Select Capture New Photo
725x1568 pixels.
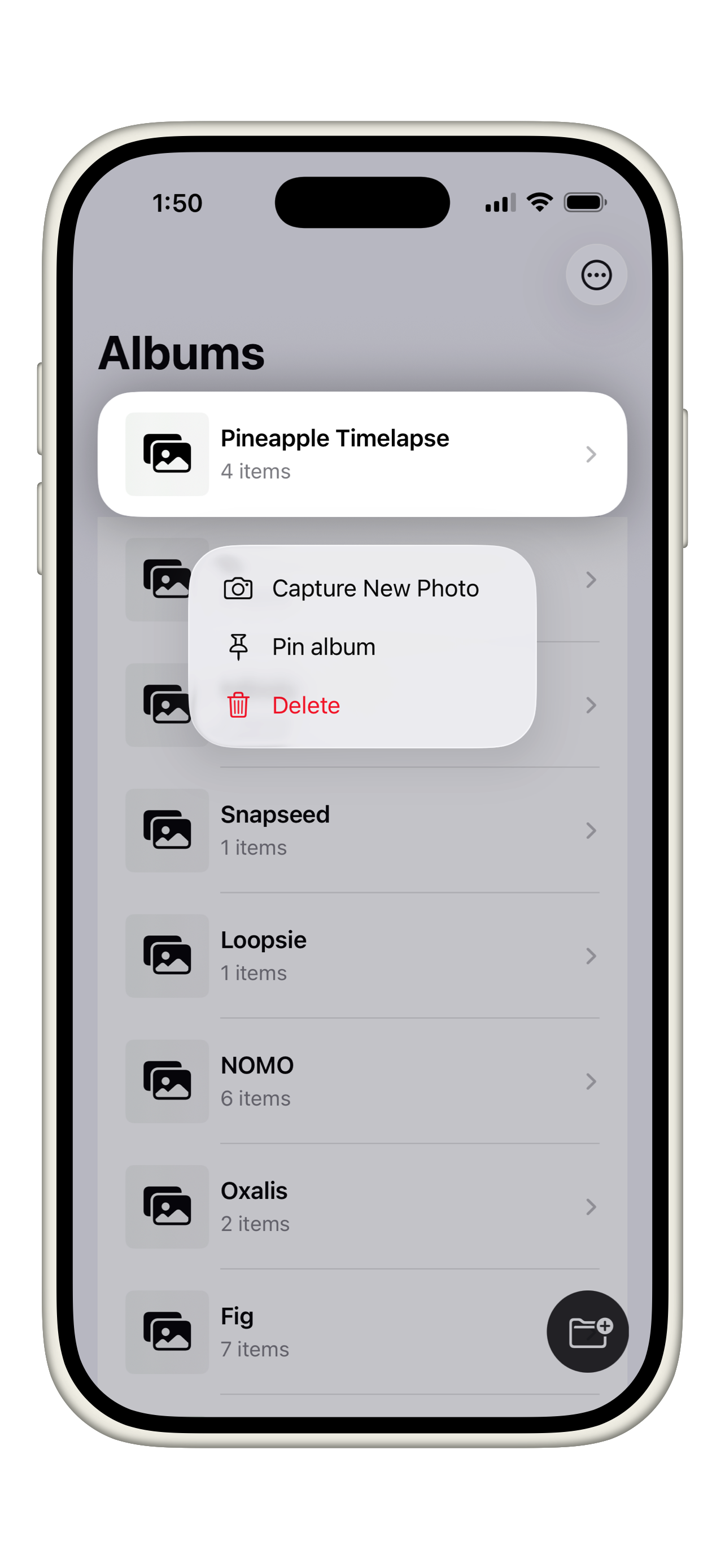tap(362, 589)
